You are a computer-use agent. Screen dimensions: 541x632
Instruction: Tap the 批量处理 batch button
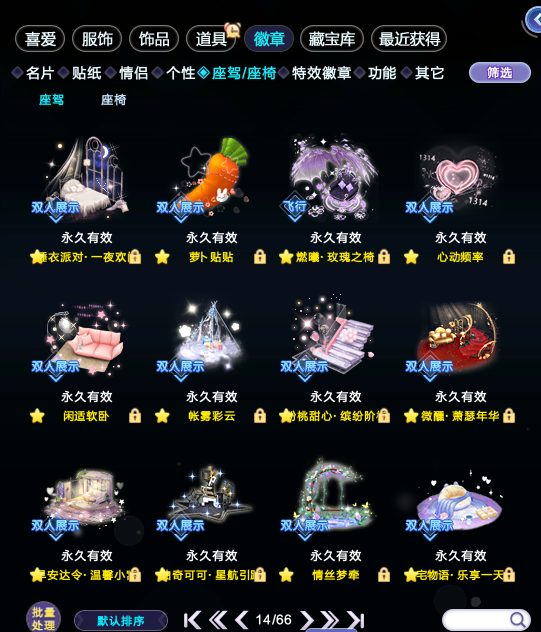(44, 618)
